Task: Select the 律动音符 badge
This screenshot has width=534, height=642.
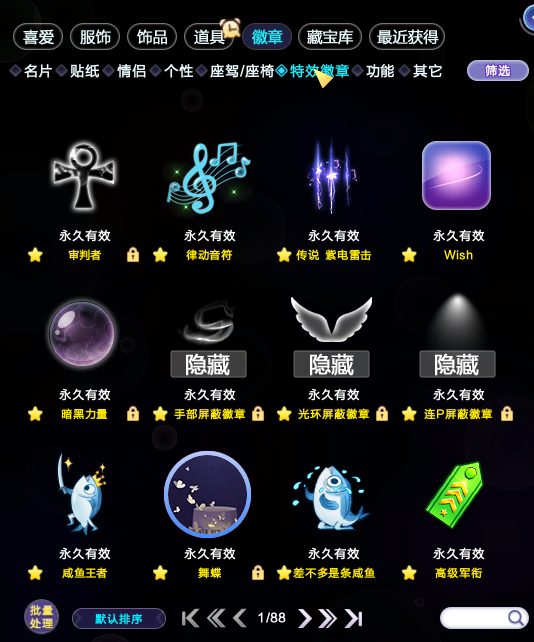Action: (209, 176)
